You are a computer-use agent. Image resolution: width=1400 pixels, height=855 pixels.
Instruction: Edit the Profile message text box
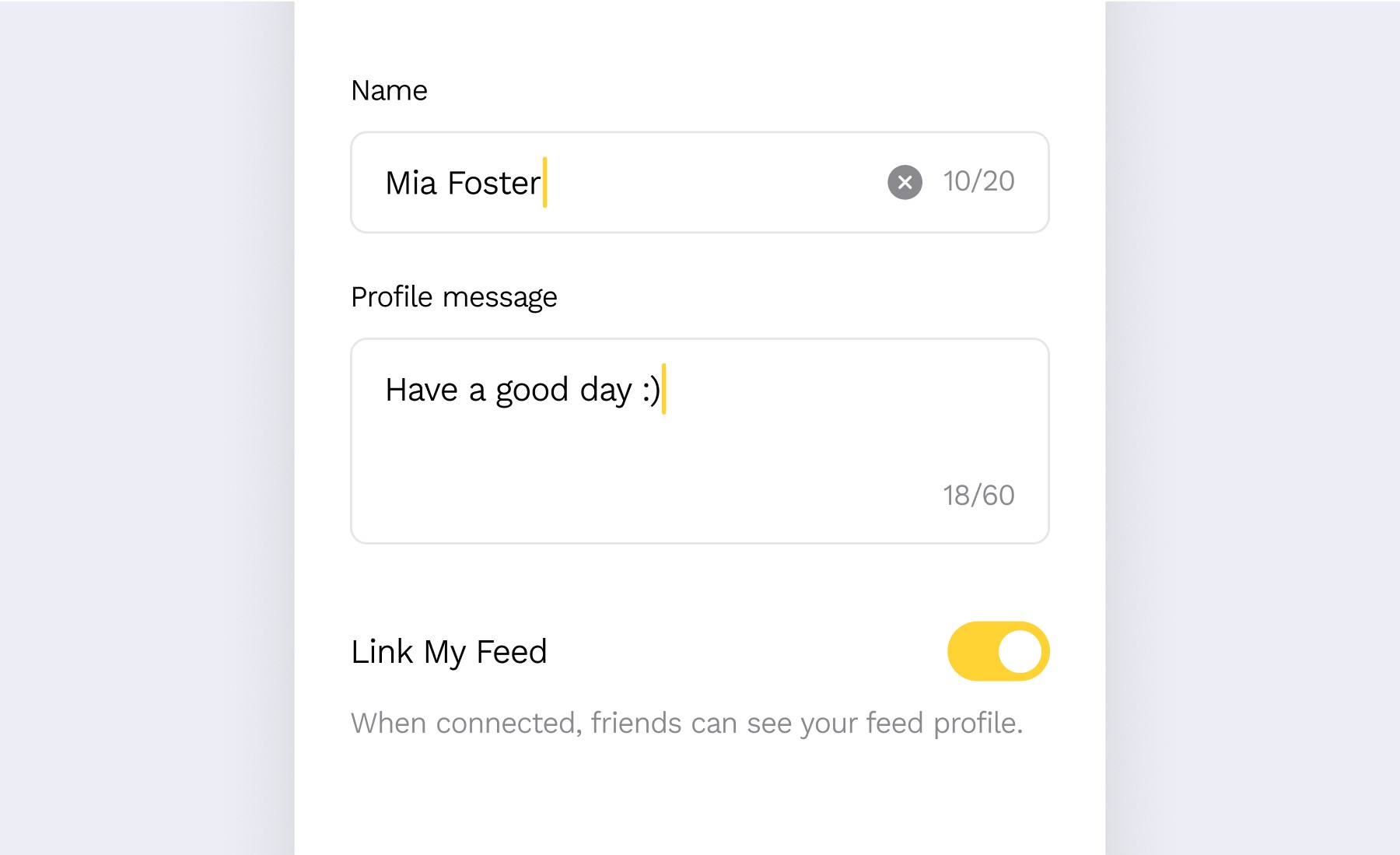coord(699,440)
